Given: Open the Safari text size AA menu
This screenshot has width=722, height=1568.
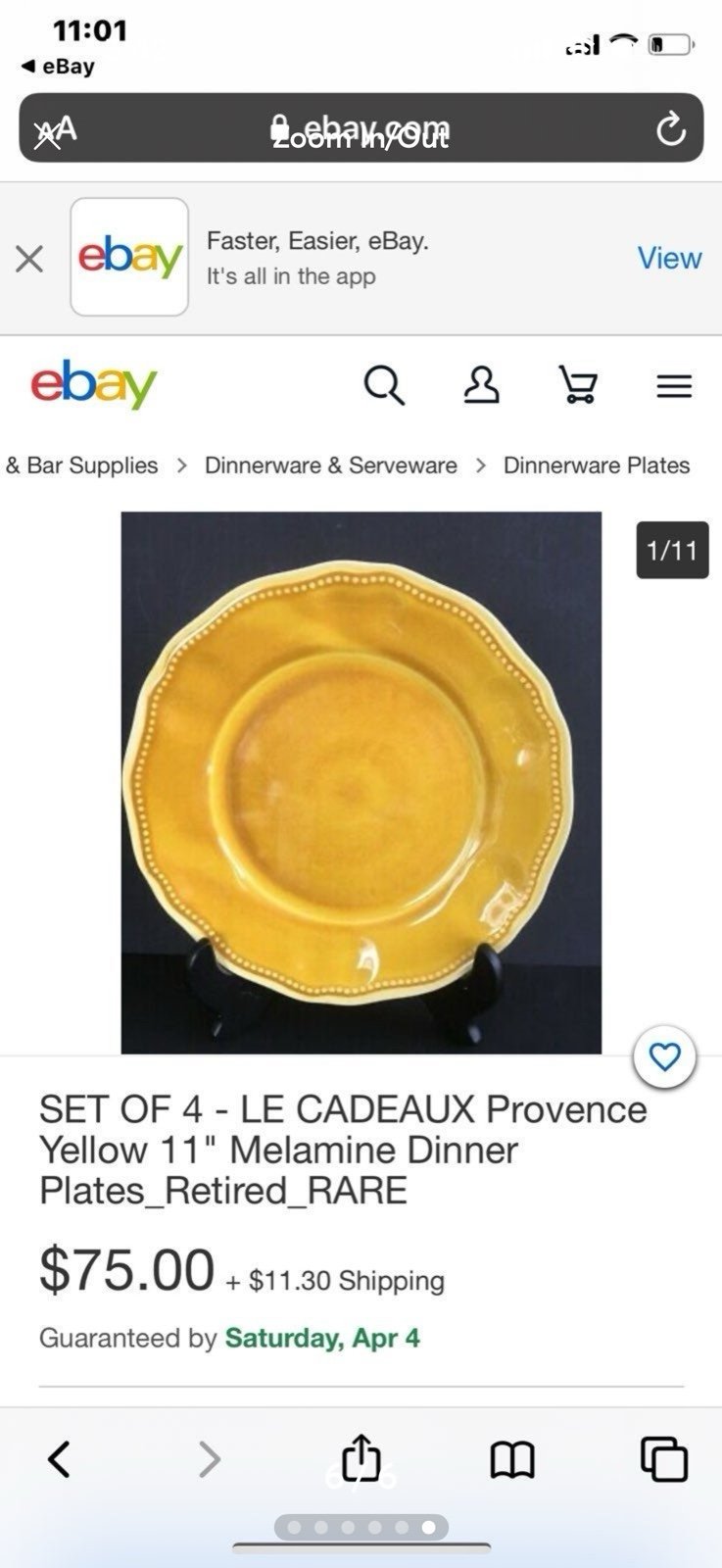Looking at the screenshot, I should [55, 130].
